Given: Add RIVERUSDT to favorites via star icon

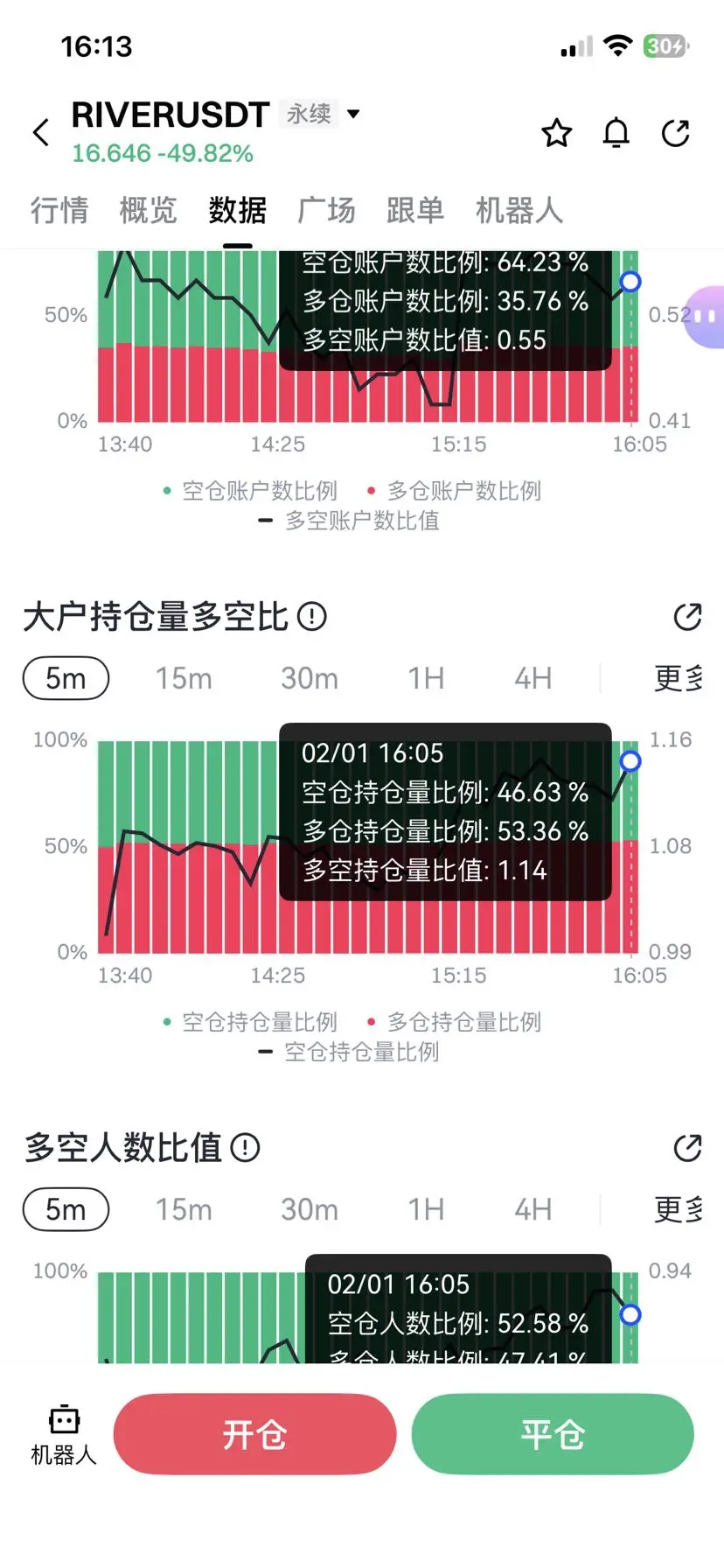Looking at the screenshot, I should 556,133.
